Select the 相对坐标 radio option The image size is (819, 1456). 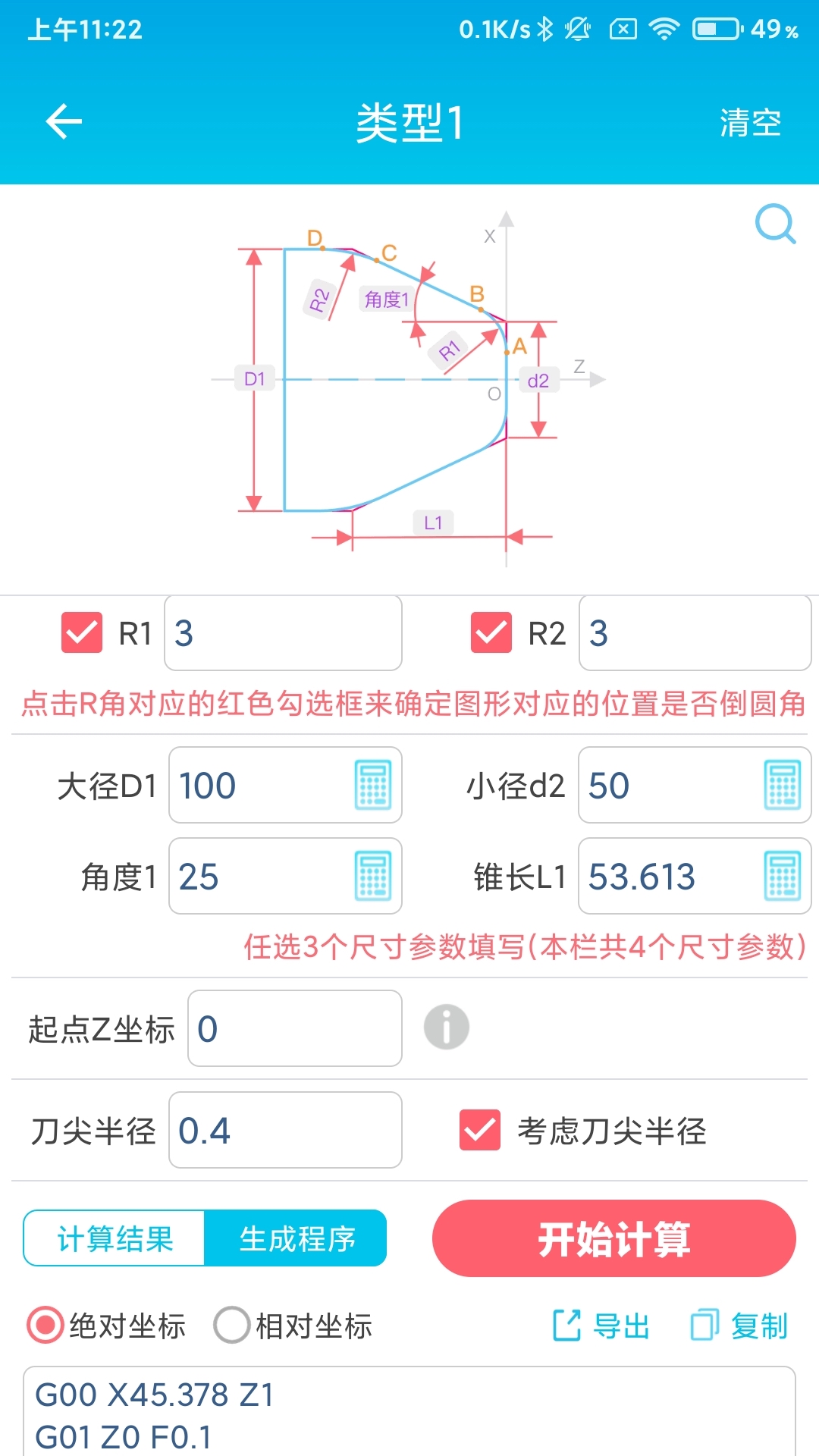(232, 1326)
